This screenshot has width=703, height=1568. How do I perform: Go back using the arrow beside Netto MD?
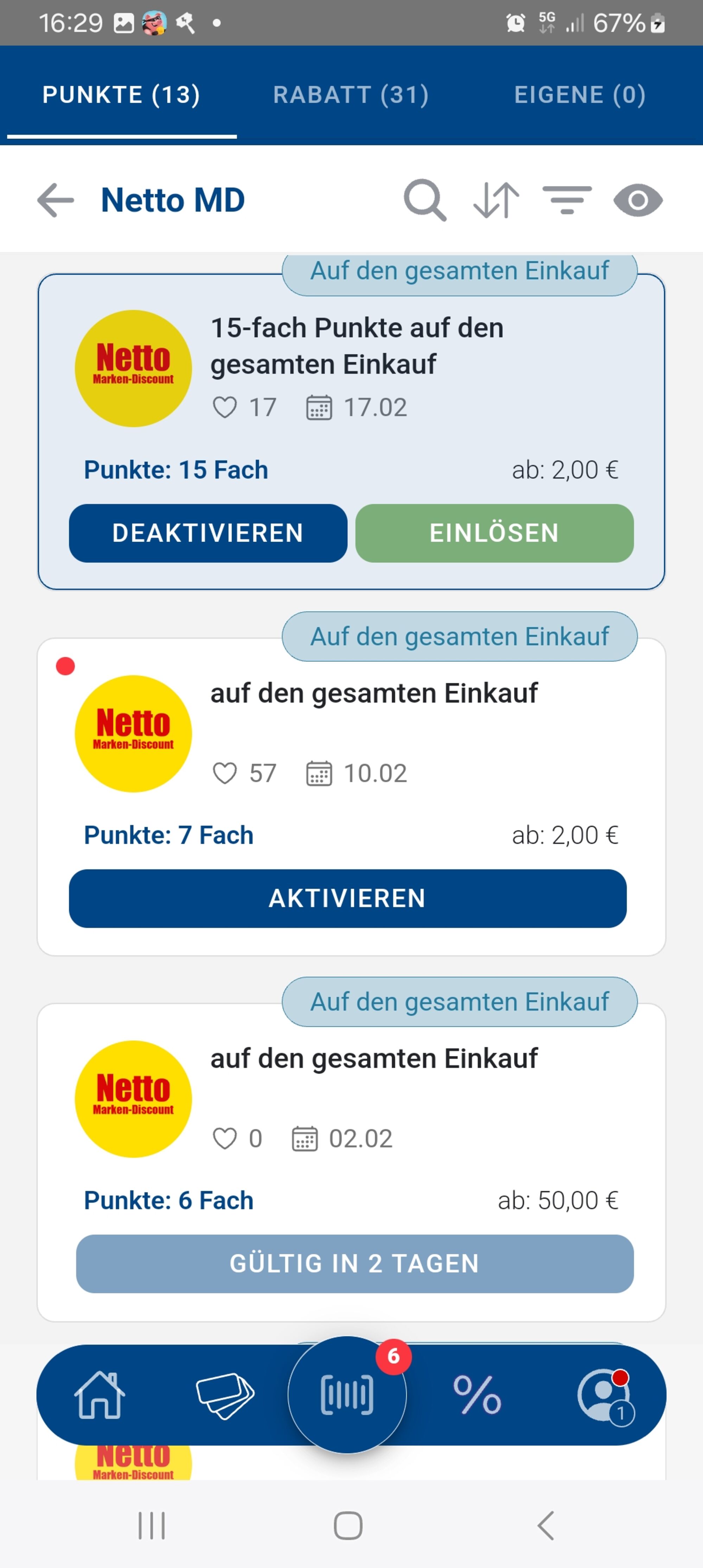coord(55,200)
